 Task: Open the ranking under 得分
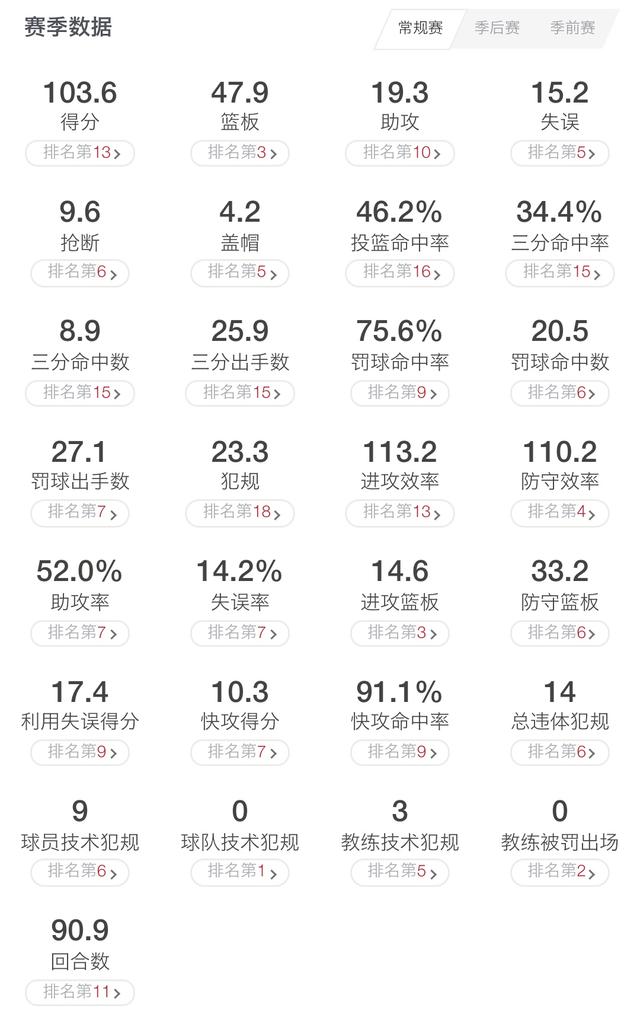tap(80, 153)
